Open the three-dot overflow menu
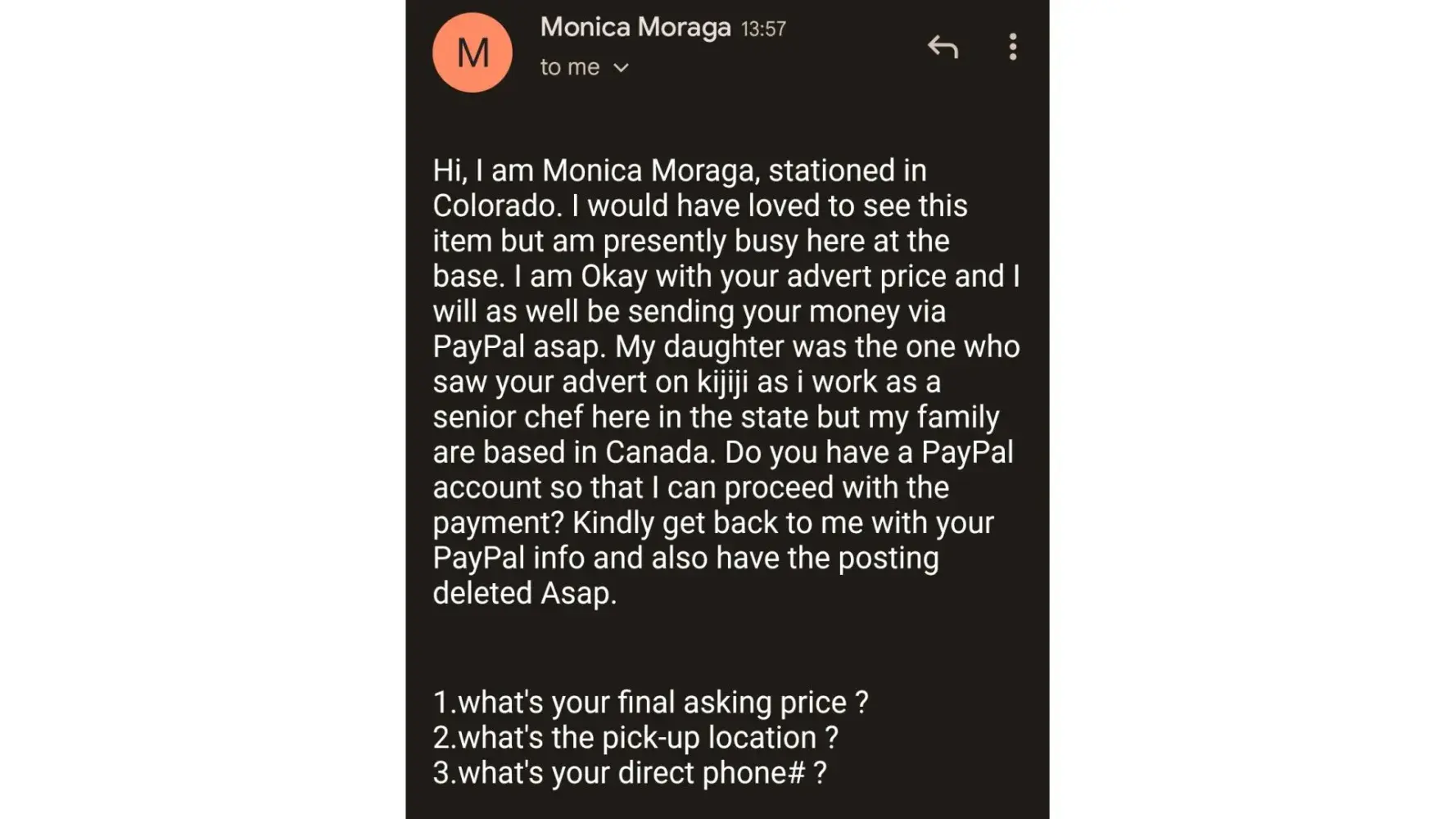The height and width of the screenshot is (819, 1456). tap(1013, 48)
